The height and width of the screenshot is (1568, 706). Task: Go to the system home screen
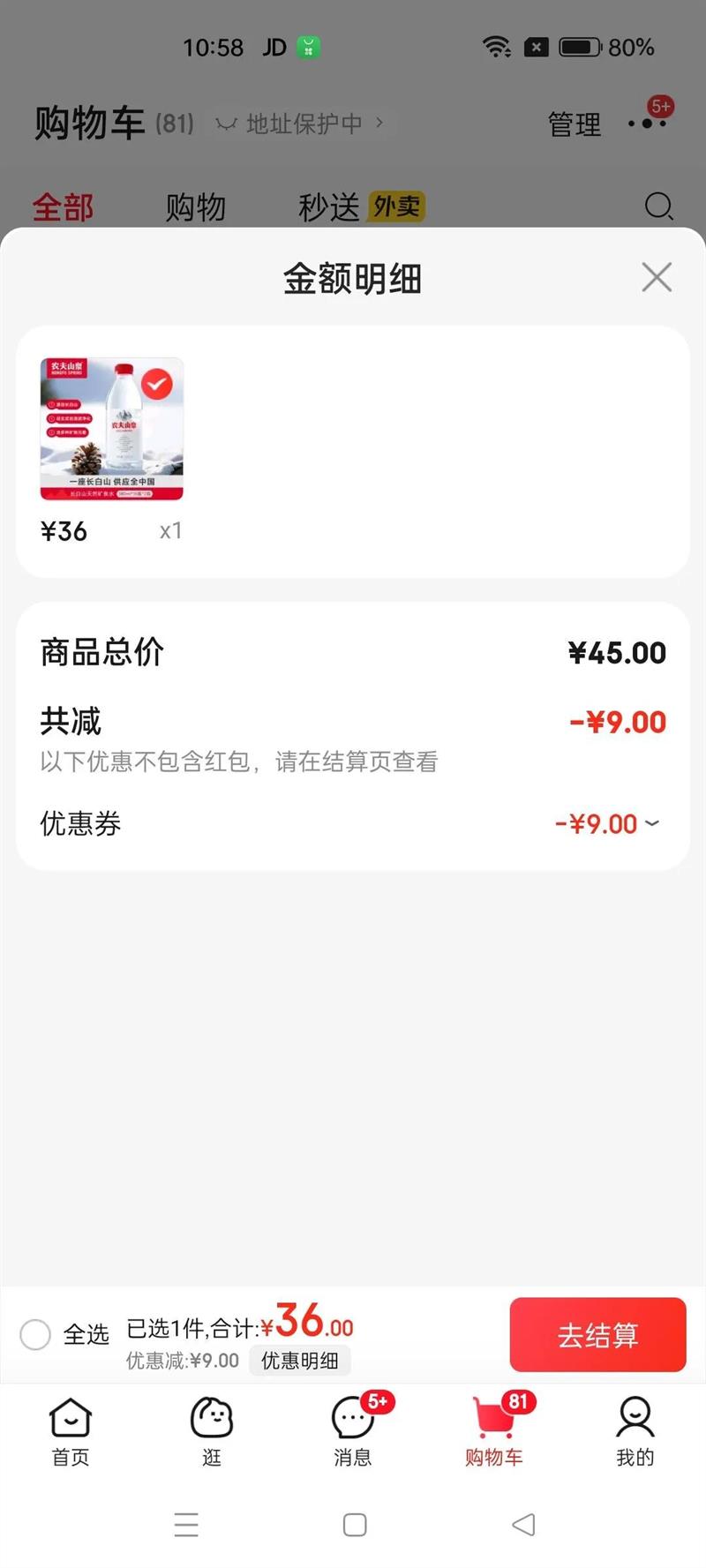355,1525
